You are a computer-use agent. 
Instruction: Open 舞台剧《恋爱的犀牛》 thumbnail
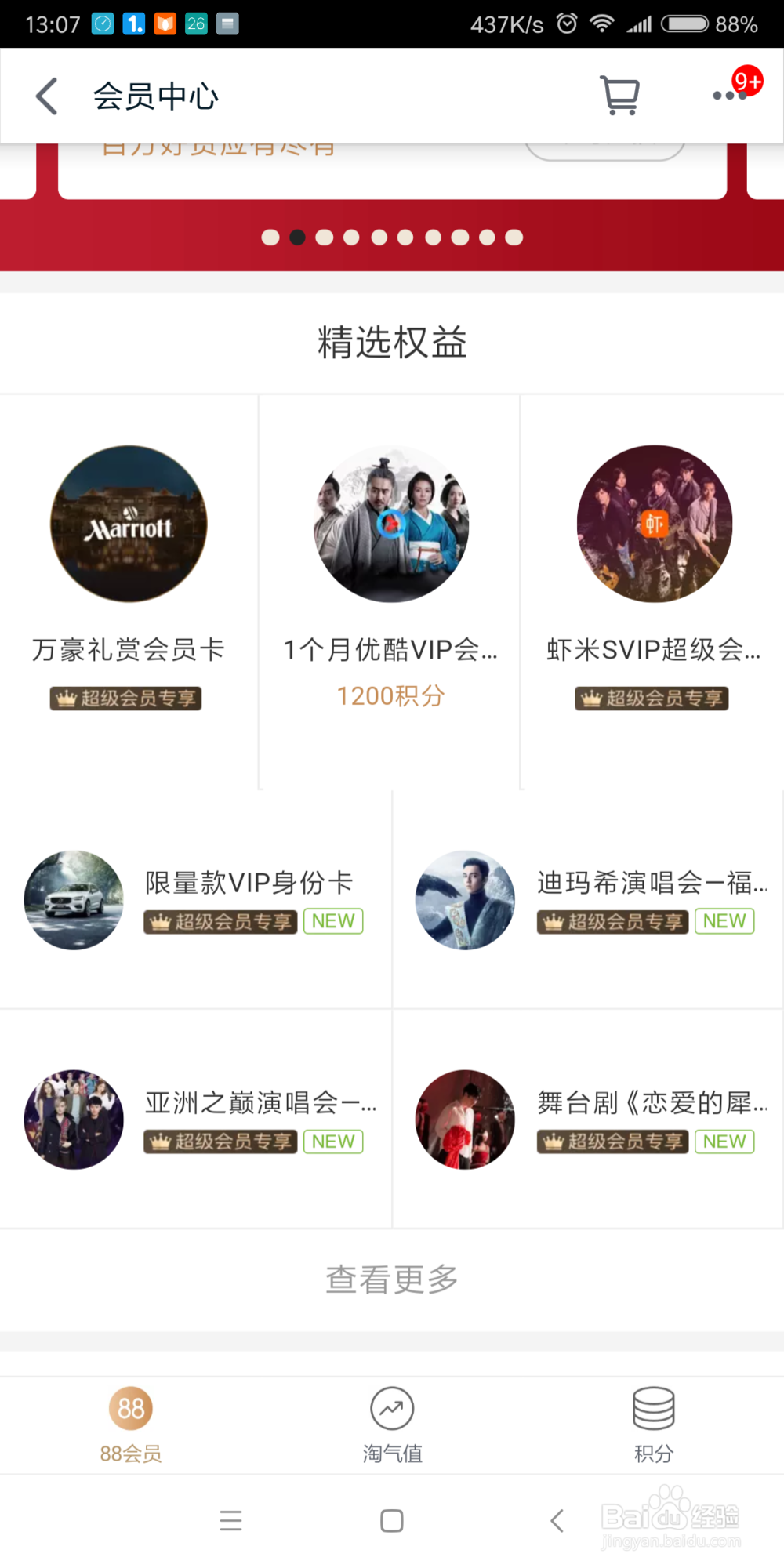(x=465, y=1120)
